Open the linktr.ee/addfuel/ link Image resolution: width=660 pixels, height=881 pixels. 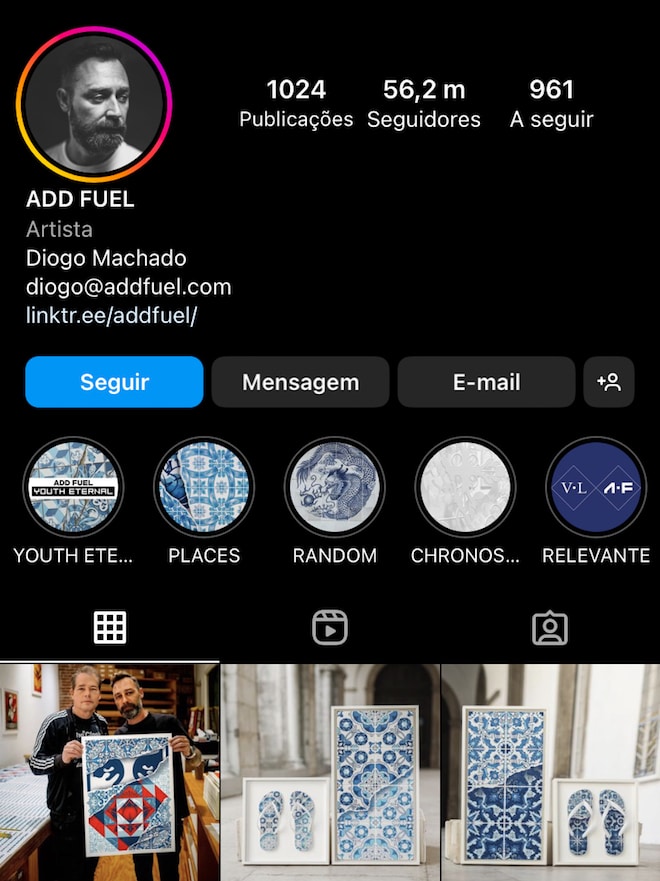coord(111,316)
